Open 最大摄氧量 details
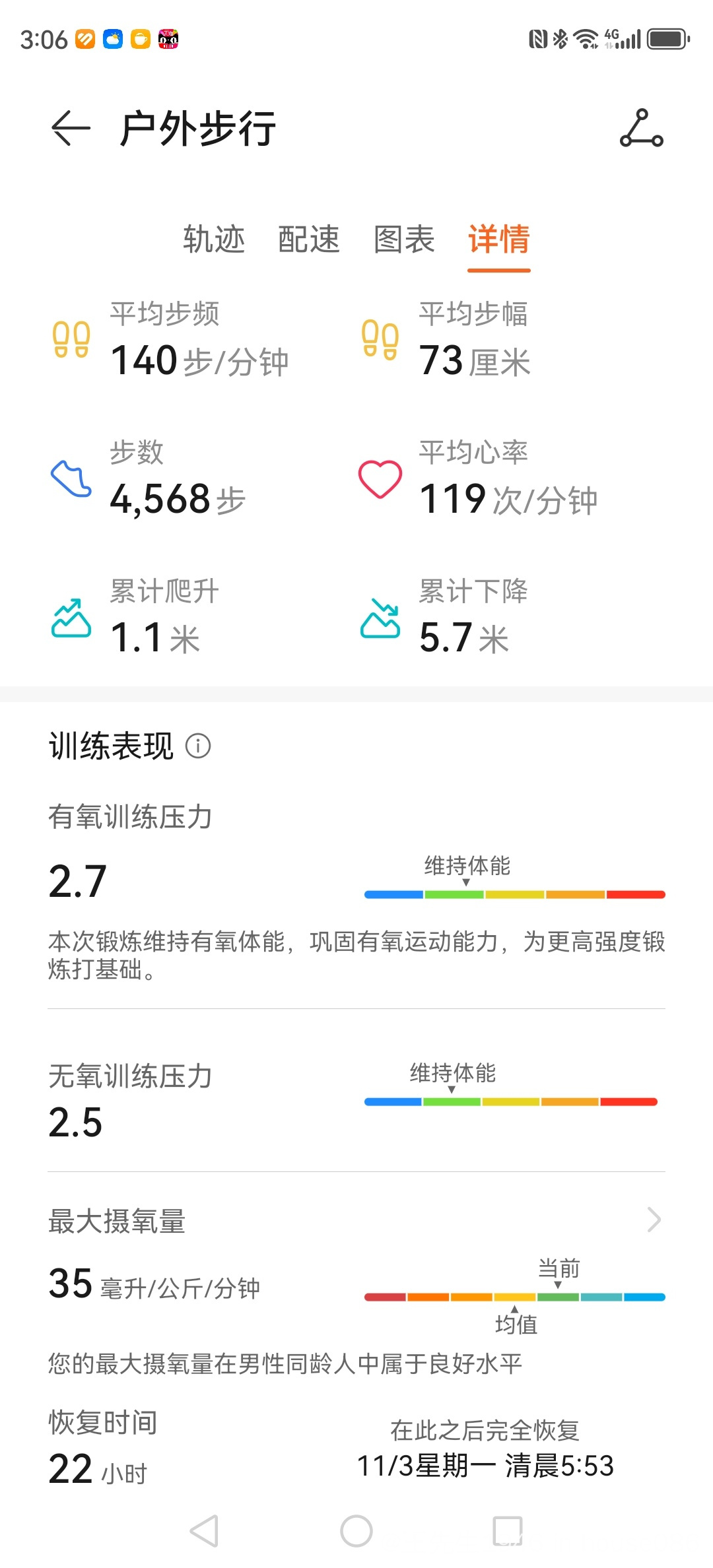This screenshot has height=1568, width=713. click(x=654, y=1220)
